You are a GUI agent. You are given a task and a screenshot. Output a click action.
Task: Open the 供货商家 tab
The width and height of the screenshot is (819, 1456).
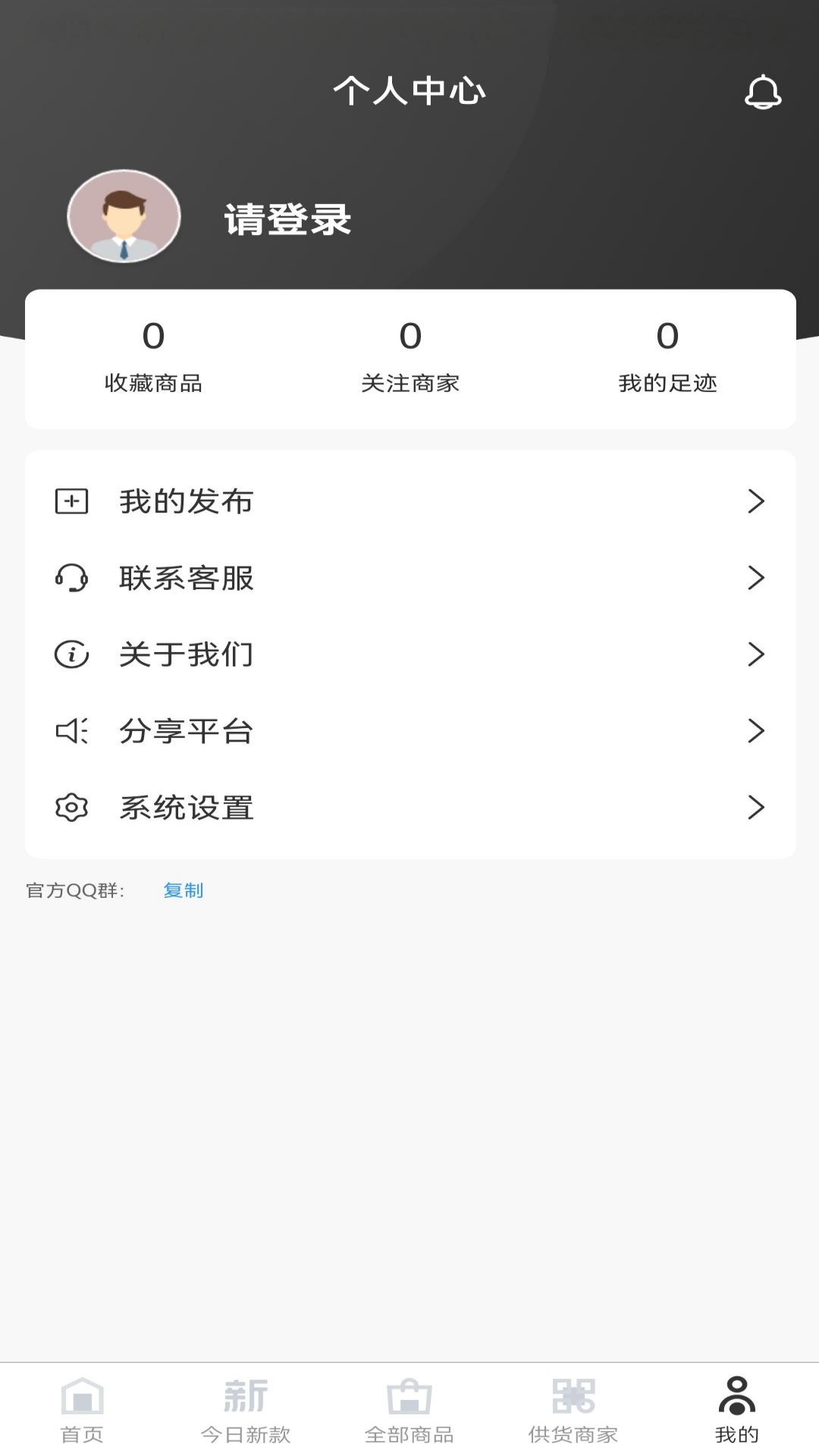(573, 1410)
